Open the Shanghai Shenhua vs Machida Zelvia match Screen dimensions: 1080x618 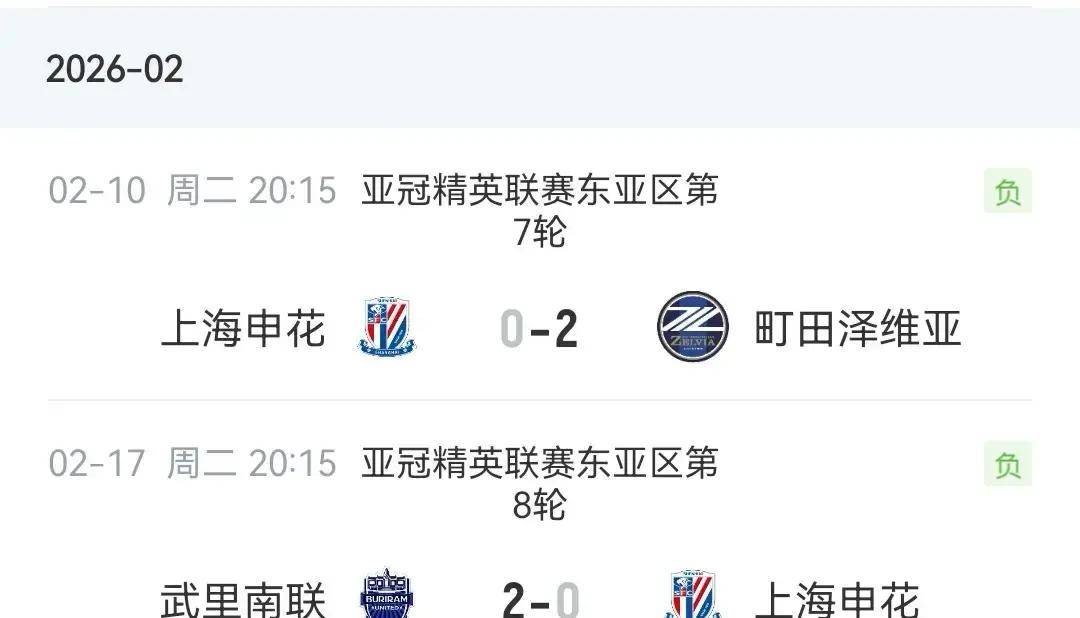pyautogui.click(x=539, y=328)
